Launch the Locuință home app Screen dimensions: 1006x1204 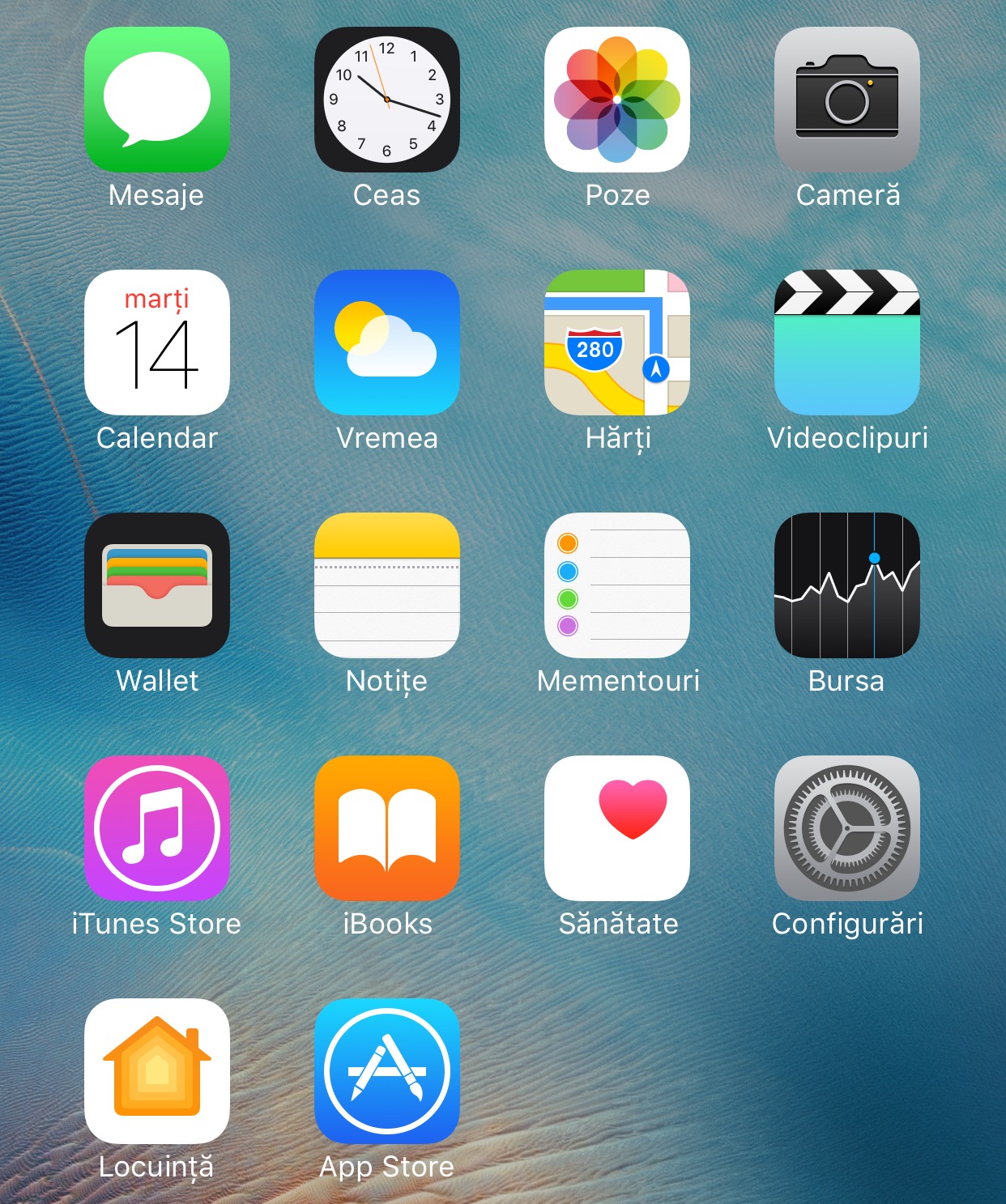click(x=157, y=1071)
